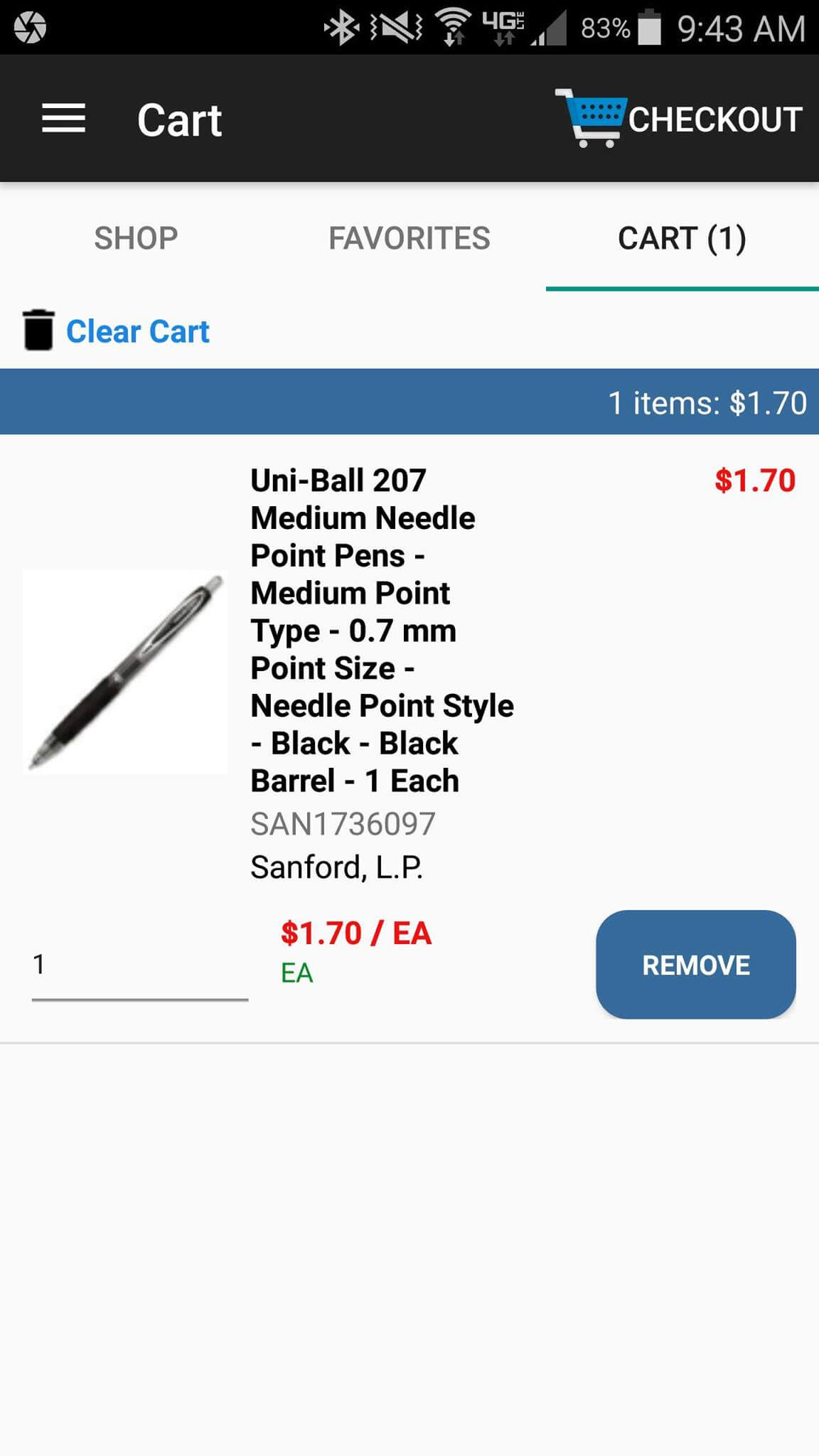The height and width of the screenshot is (1456, 819).
Task: Select the Cart (1) tab
Action: coord(682,238)
